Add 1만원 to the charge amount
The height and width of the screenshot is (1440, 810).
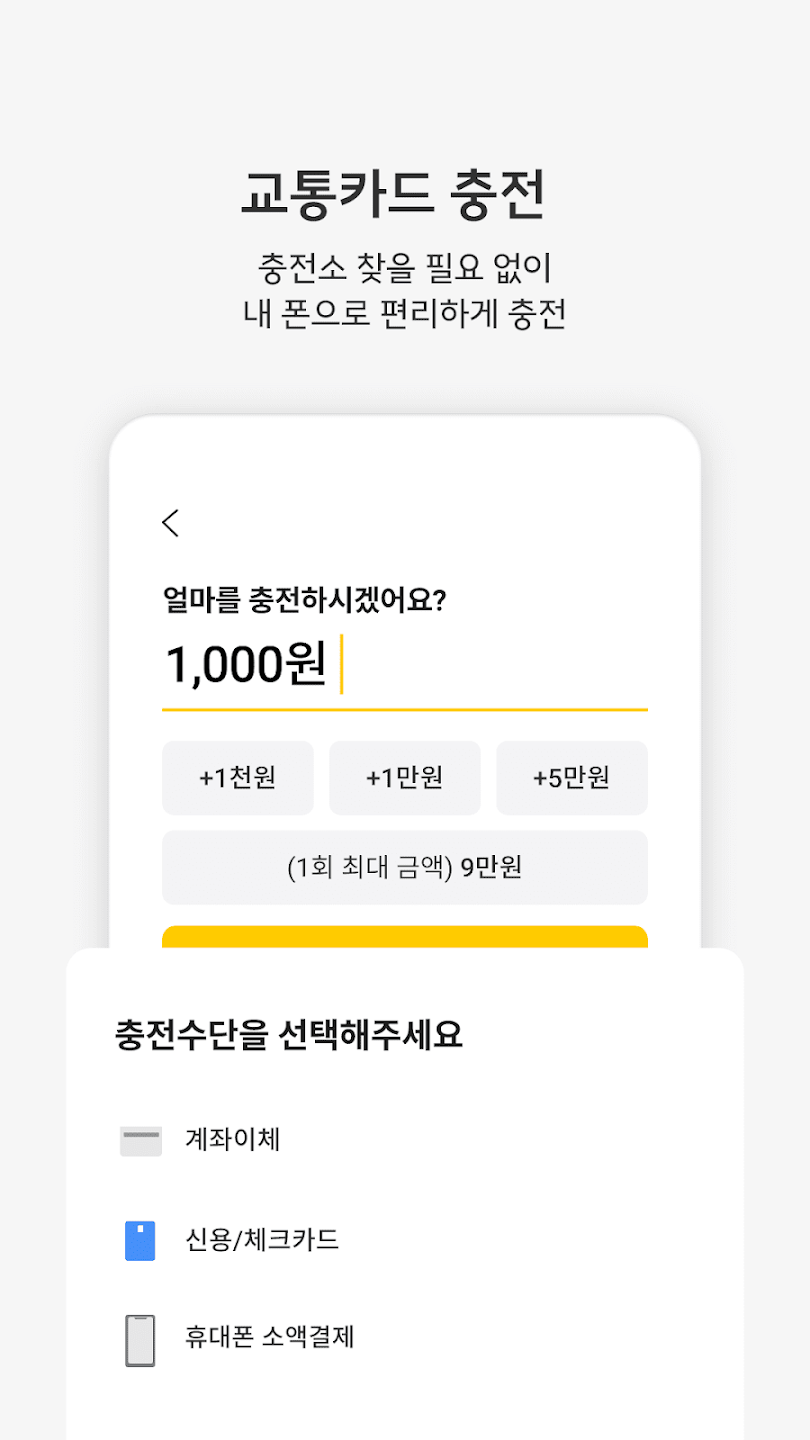404,778
